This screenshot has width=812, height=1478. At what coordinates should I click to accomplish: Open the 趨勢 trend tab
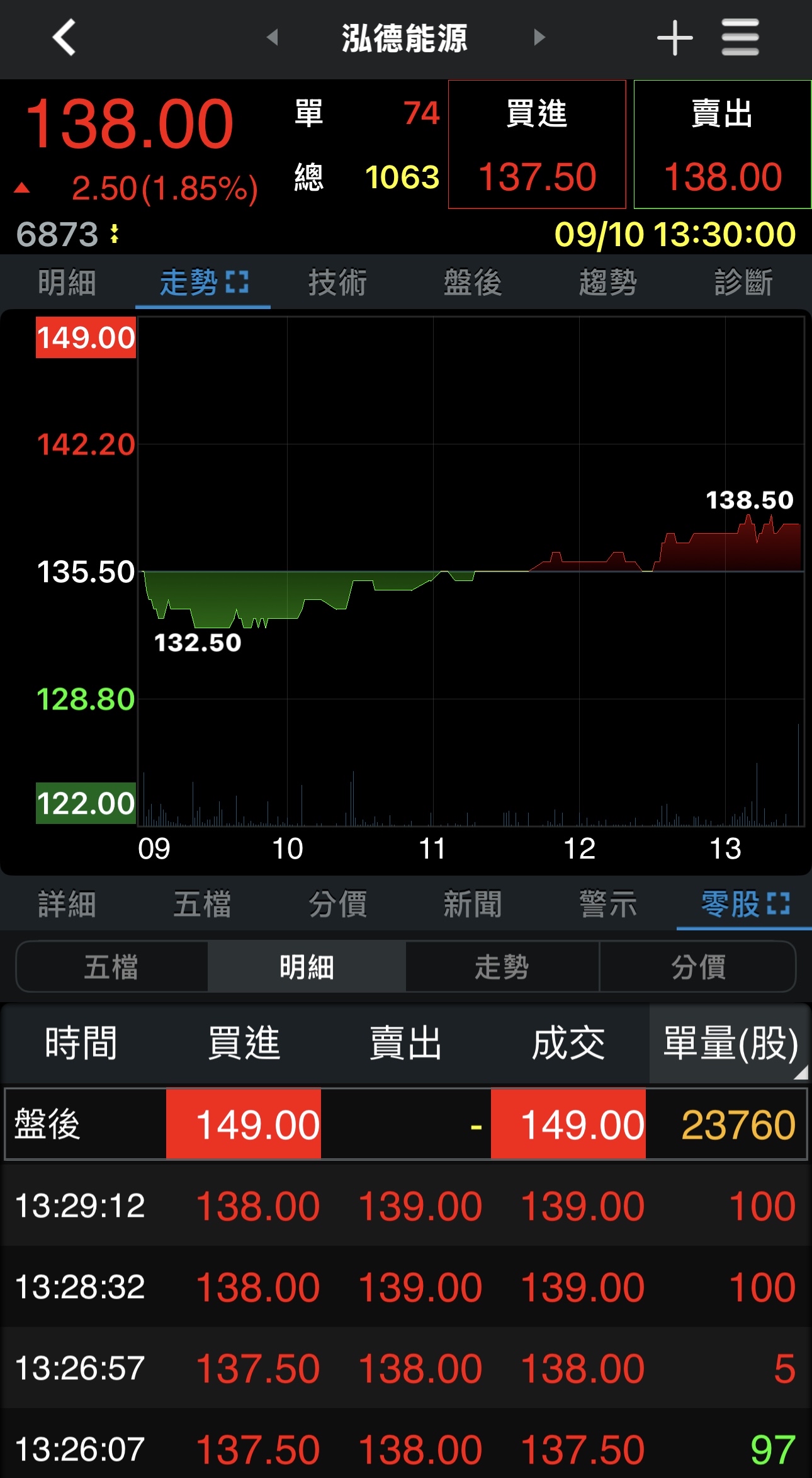tap(608, 282)
